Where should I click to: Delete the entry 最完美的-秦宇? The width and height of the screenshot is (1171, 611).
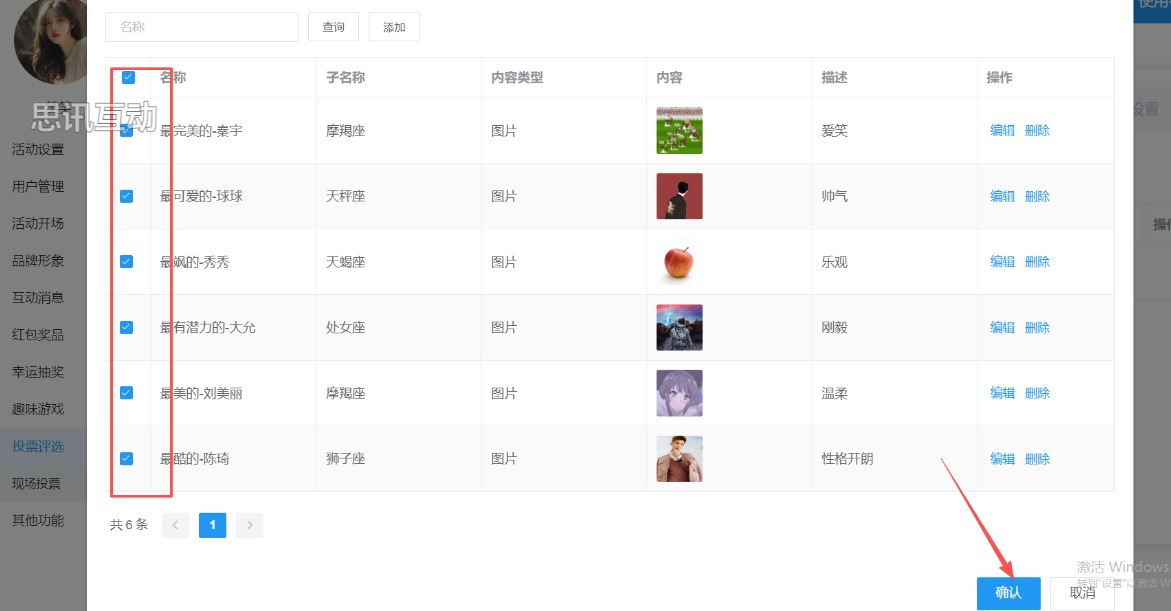click(x=1037, y=130)
